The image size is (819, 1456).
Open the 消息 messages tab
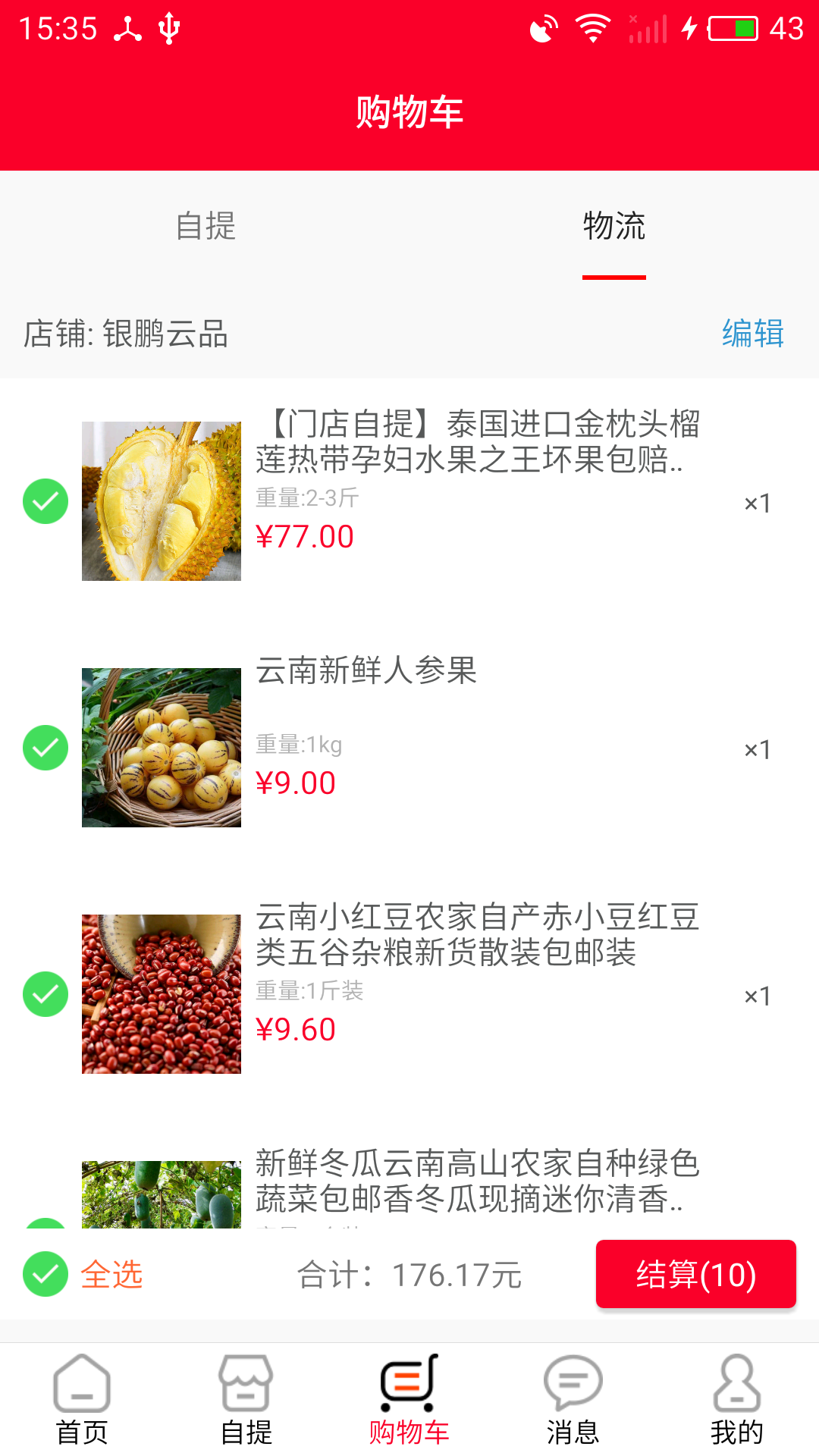pos(573,1400)
